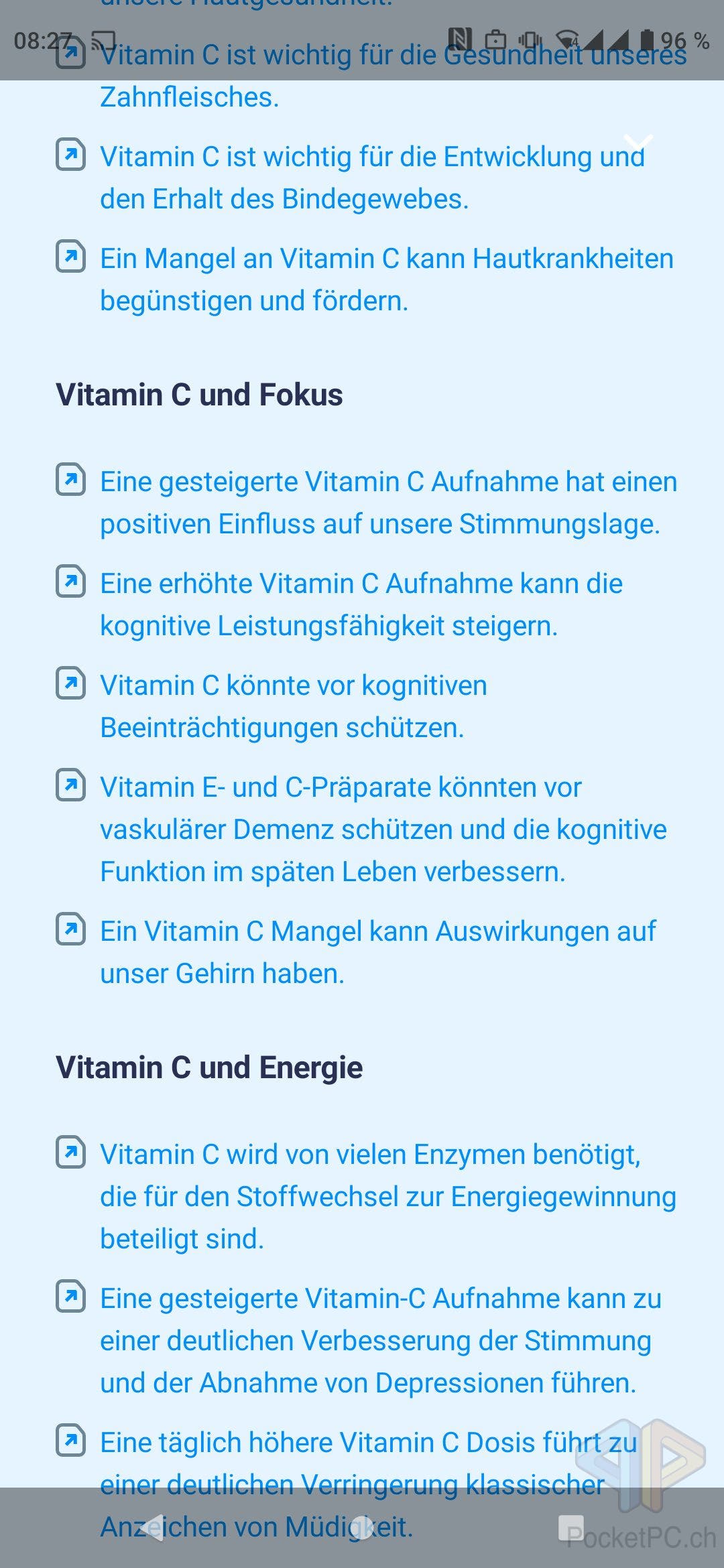Open link about Abnahme von Depressionen

[380, 1340]
